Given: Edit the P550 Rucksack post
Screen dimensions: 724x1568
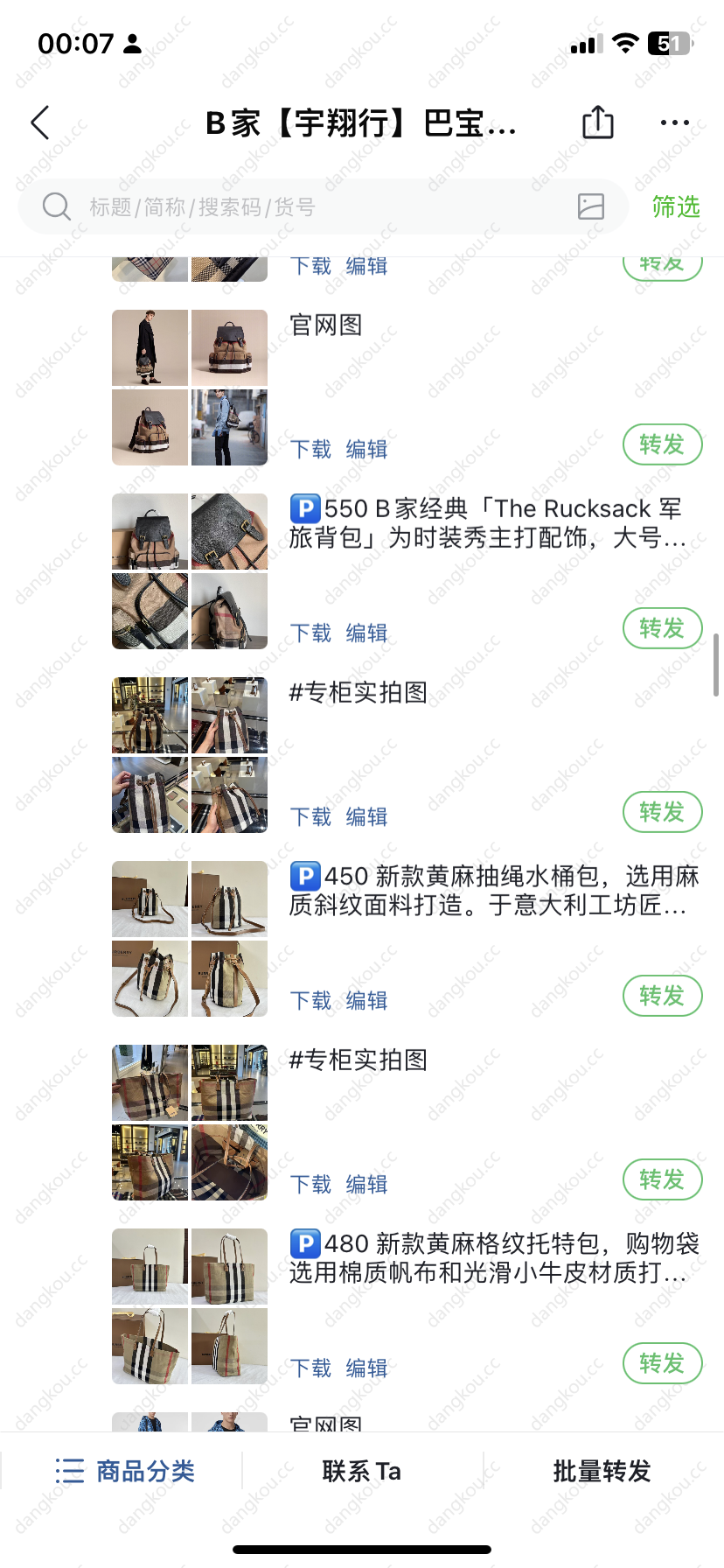Looking at the screenshot, I should click(366, 633).
